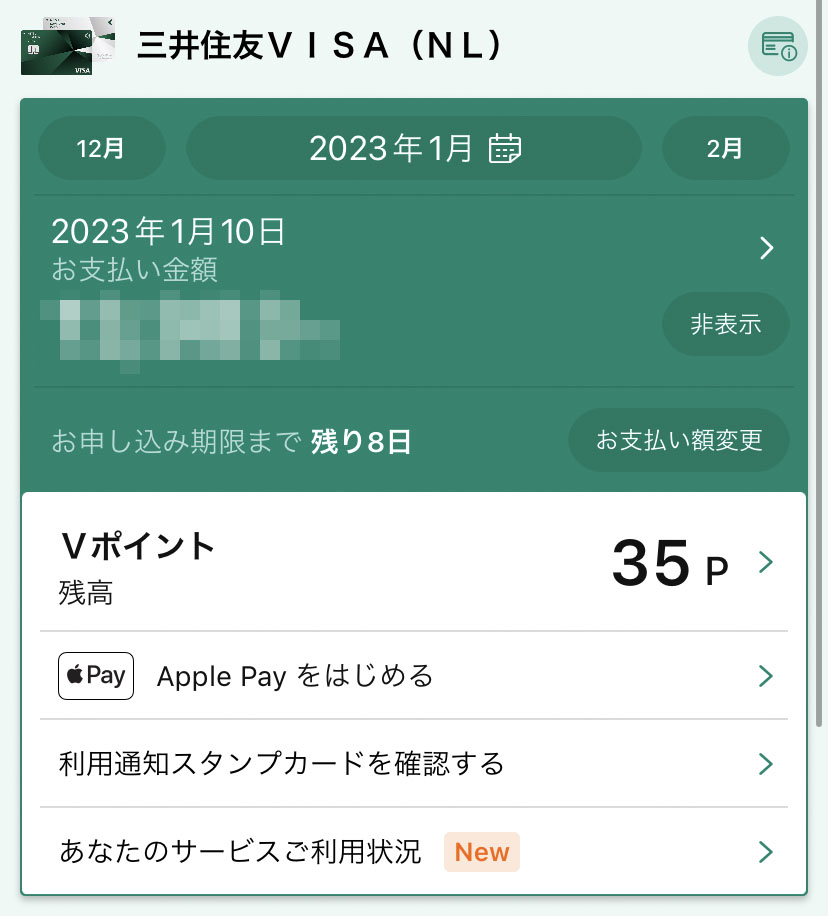828x916 pixels.
Task: Select Apple Pay をはじめる
Action: pyautogui.click(x=414, y=676)
